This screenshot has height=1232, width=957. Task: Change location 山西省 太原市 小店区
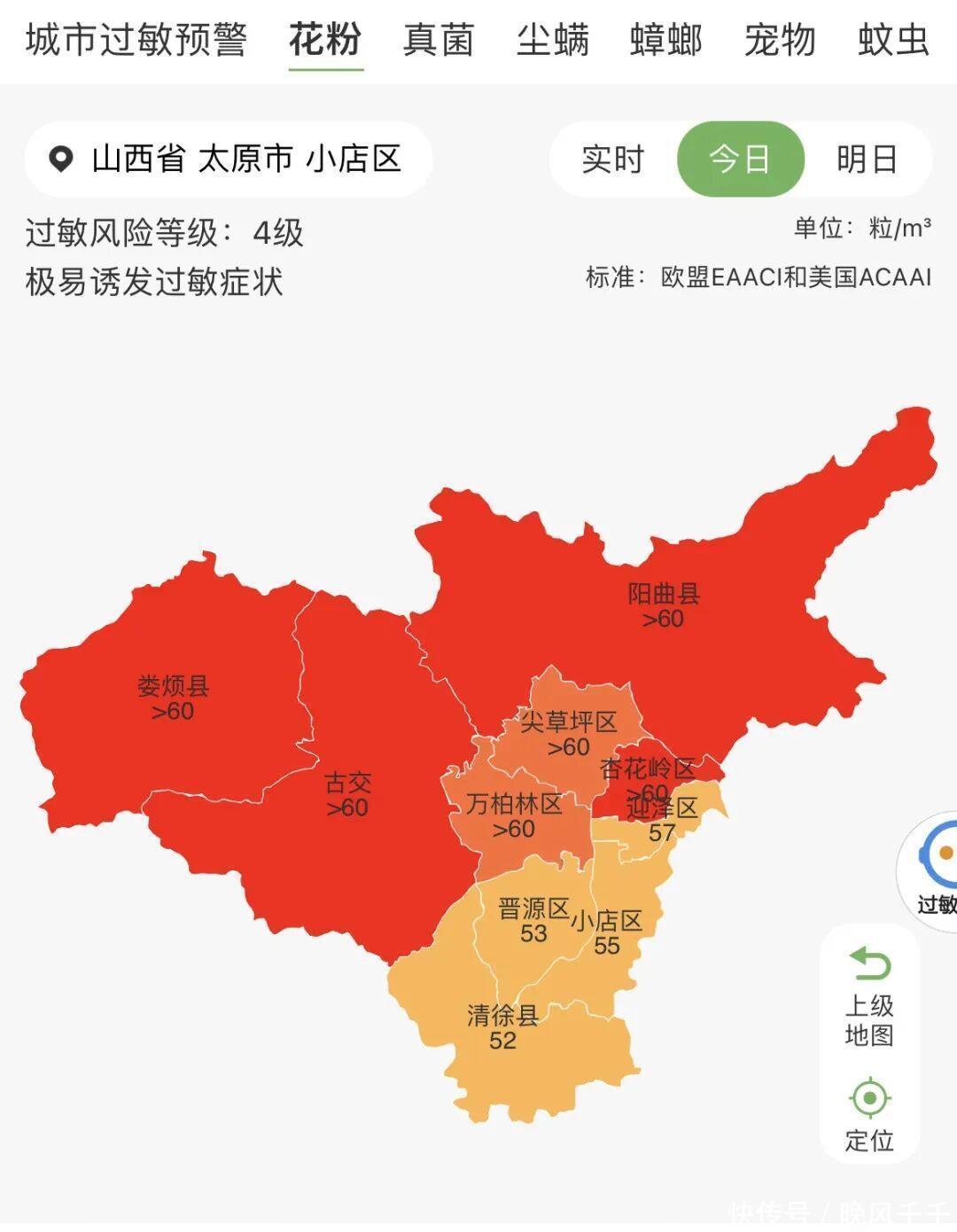229,160
